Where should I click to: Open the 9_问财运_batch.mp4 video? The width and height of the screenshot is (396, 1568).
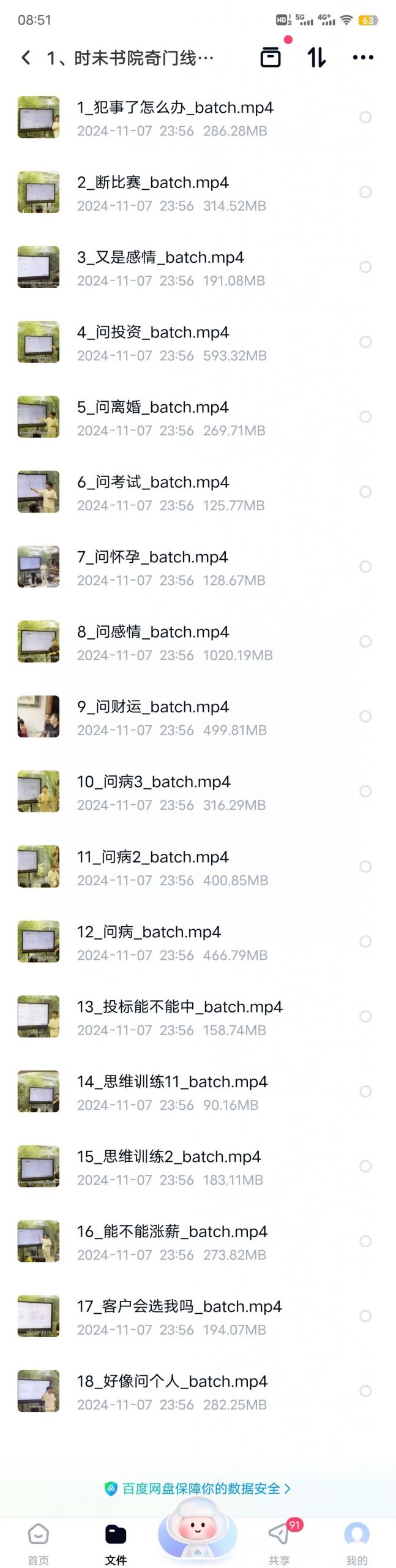point(153,707)
